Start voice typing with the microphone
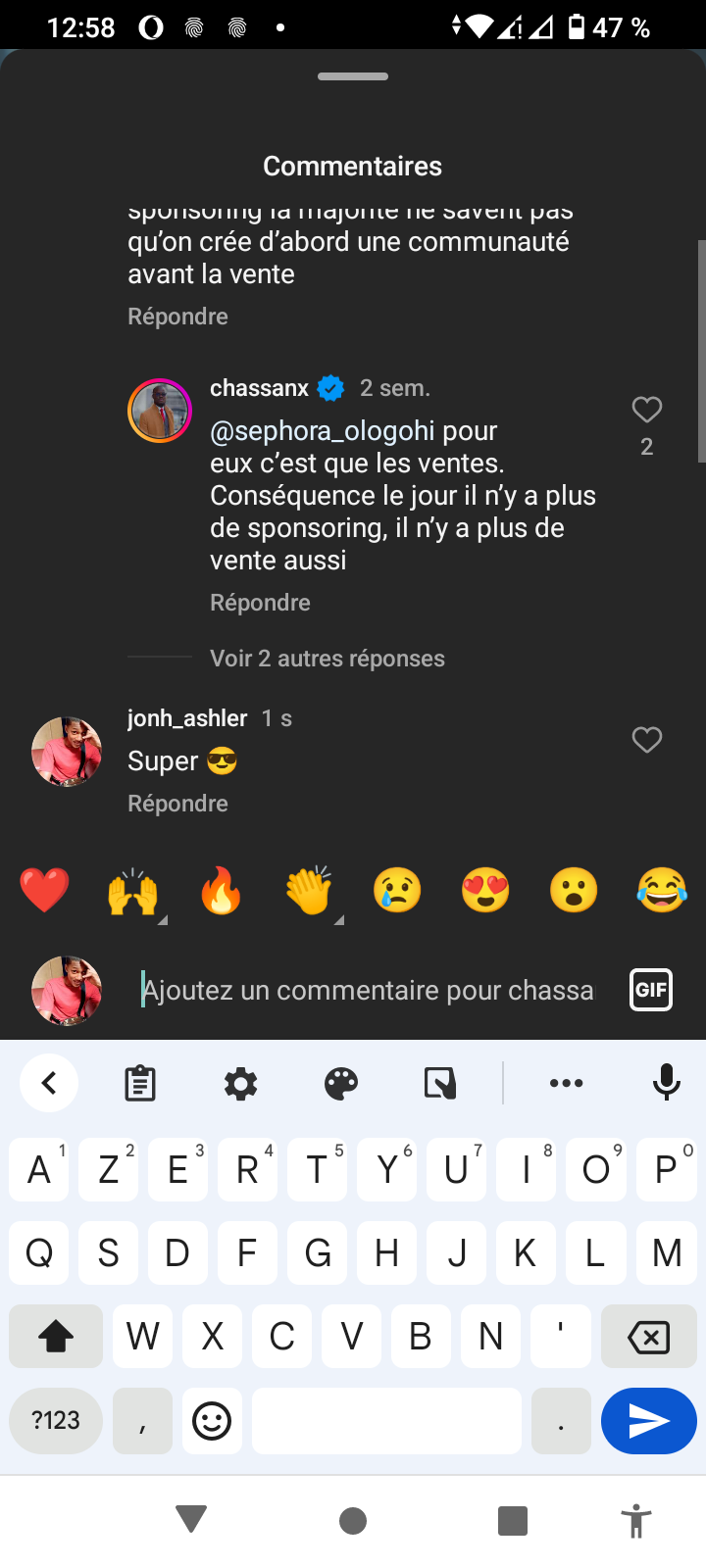706x1568 pixels. (x=667, y=1082)
